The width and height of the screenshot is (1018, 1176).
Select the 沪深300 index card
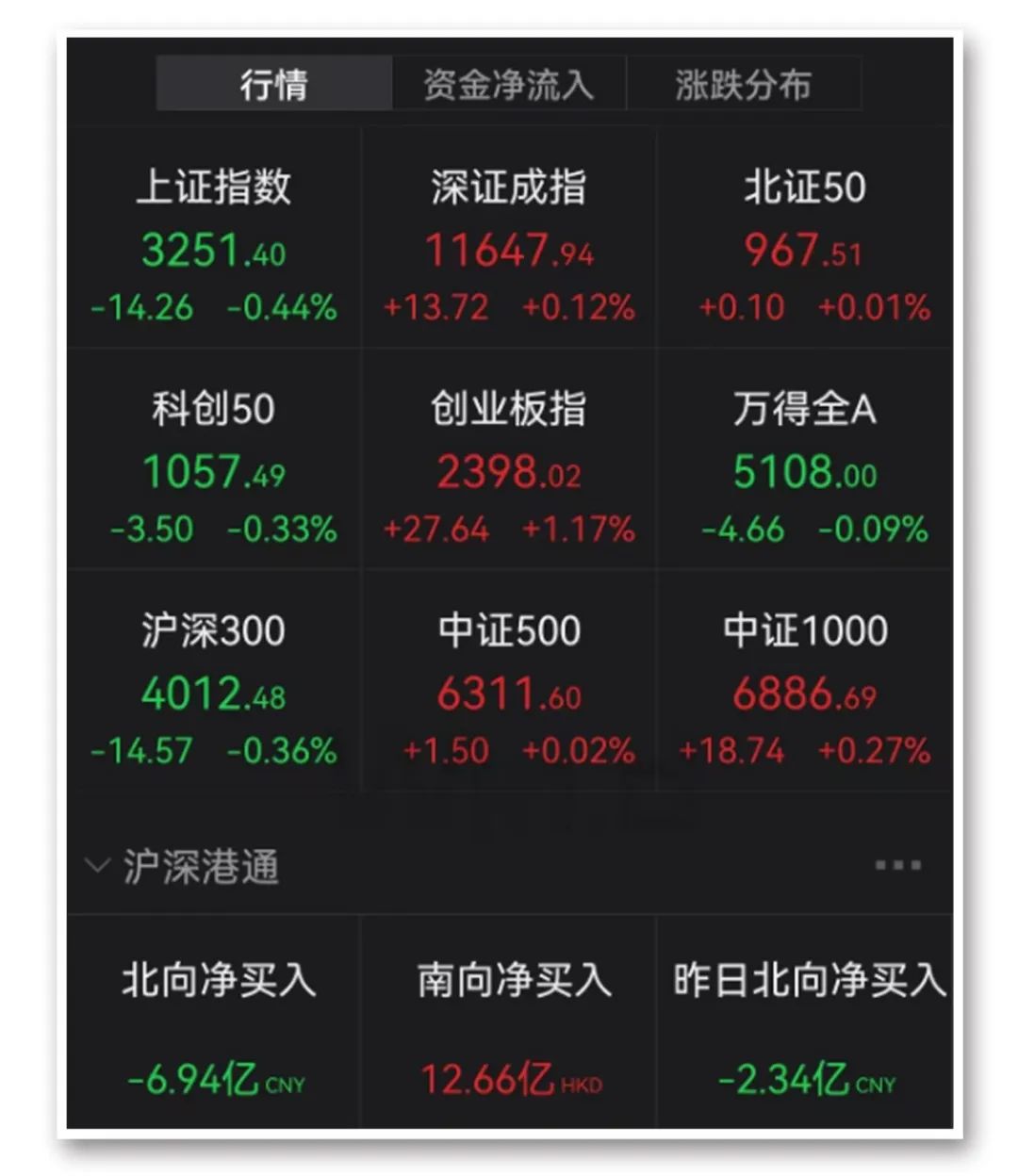pyautogui.click(x=213, y=681)
